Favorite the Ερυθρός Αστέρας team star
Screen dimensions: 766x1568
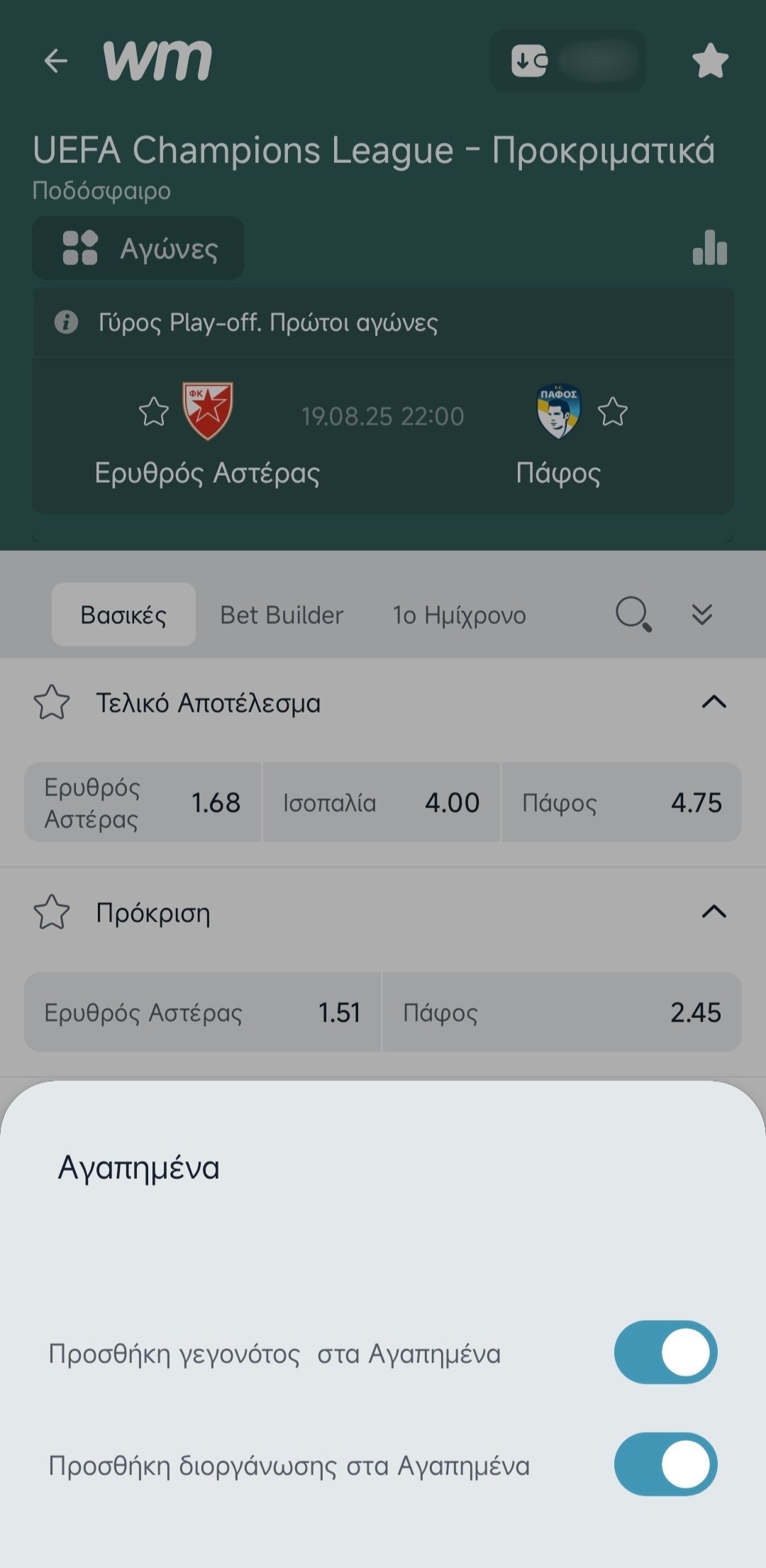tap(153, 412)
